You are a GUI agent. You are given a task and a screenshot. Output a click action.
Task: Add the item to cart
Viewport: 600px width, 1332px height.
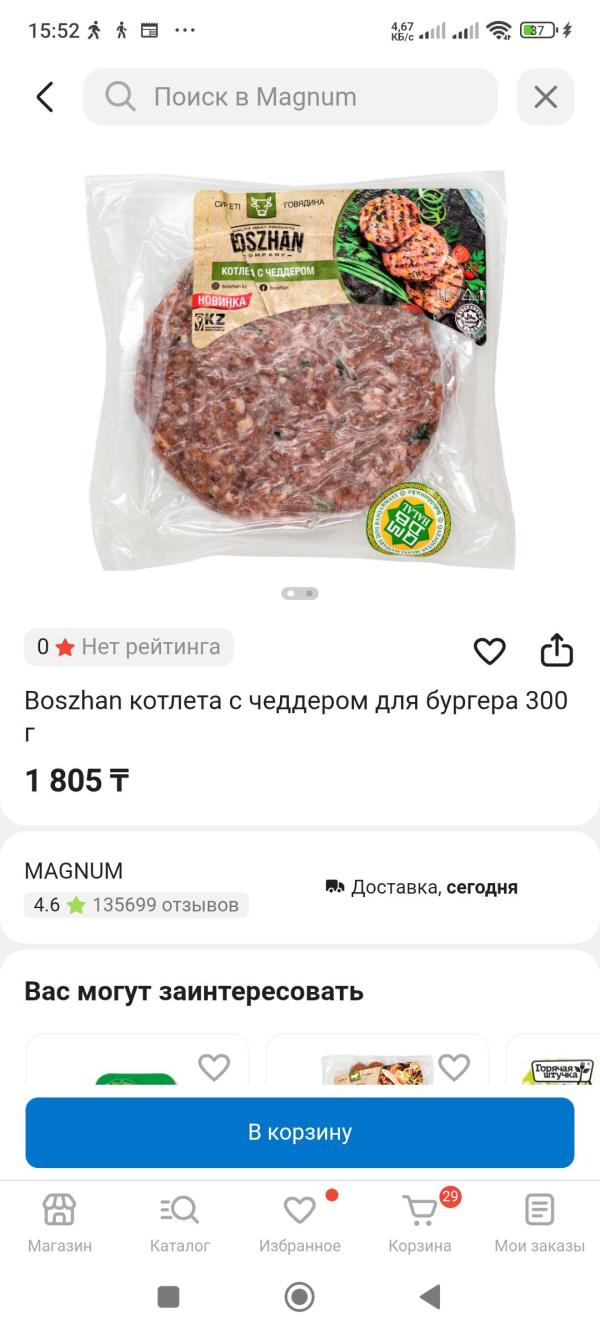click(x=300, y=1132)
